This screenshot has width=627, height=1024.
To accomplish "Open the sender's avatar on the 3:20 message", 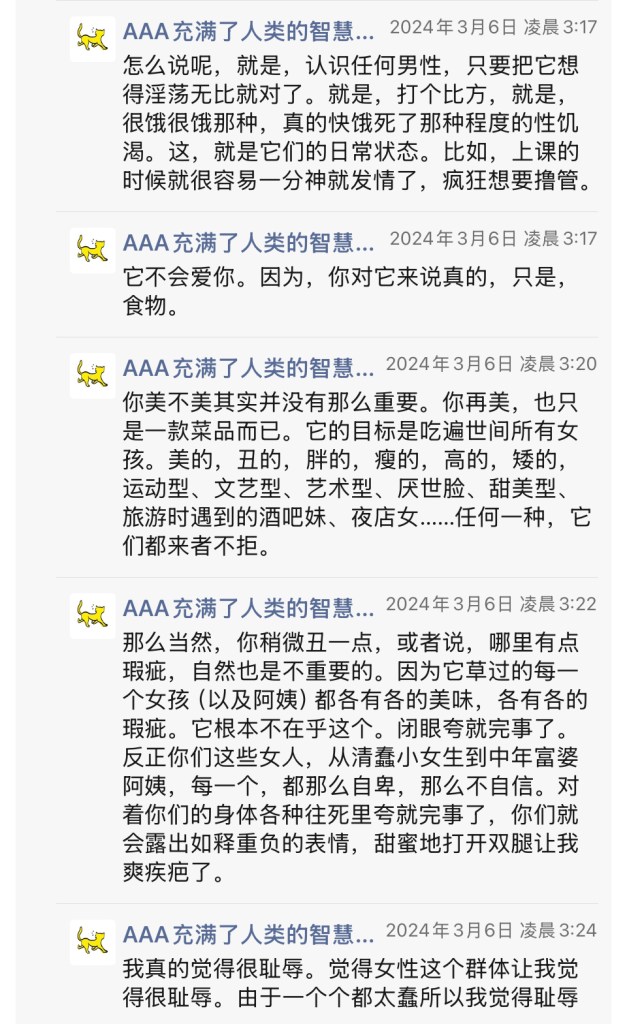I will pyautogui.click(x=92, y=376).
